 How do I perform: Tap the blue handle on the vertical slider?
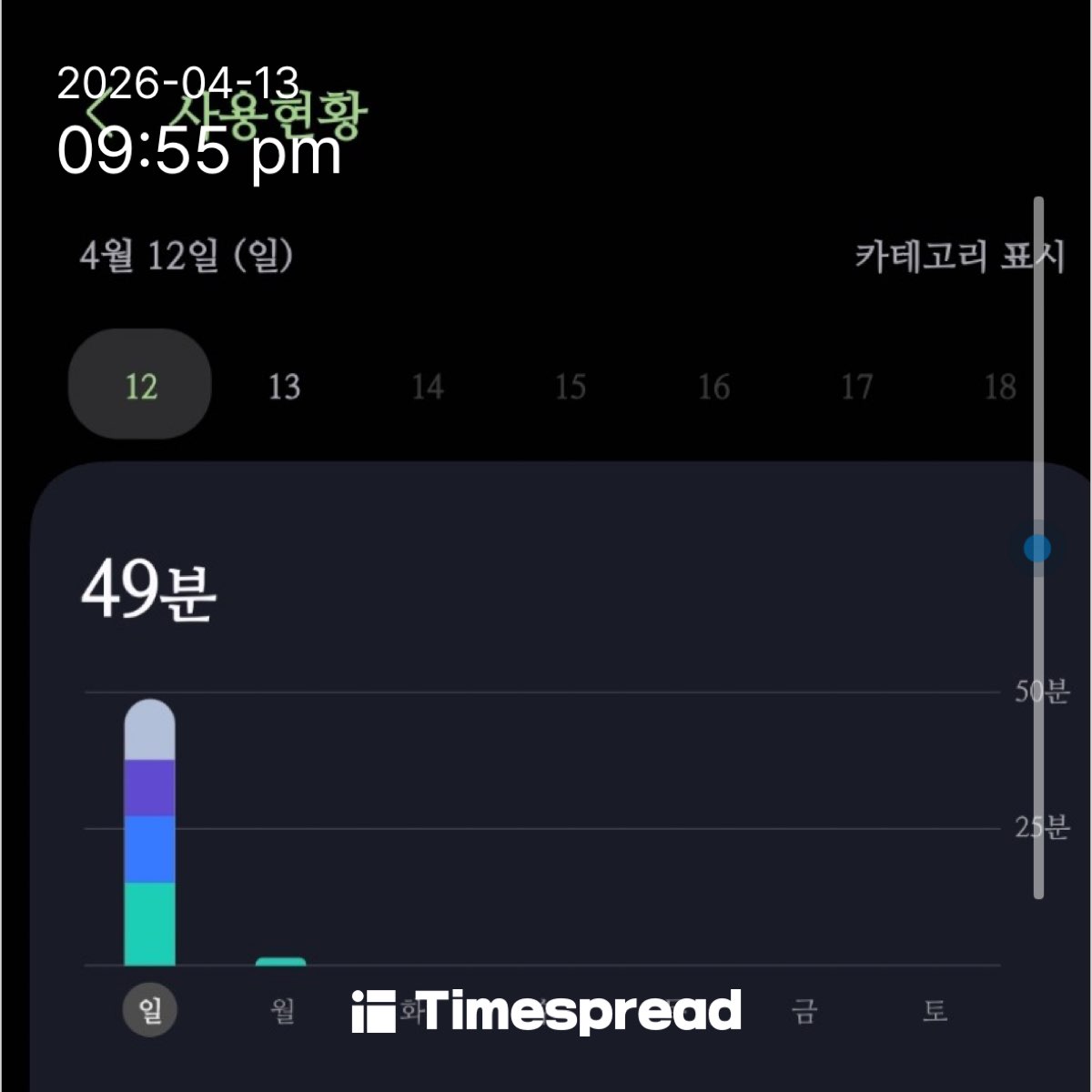1037,549
